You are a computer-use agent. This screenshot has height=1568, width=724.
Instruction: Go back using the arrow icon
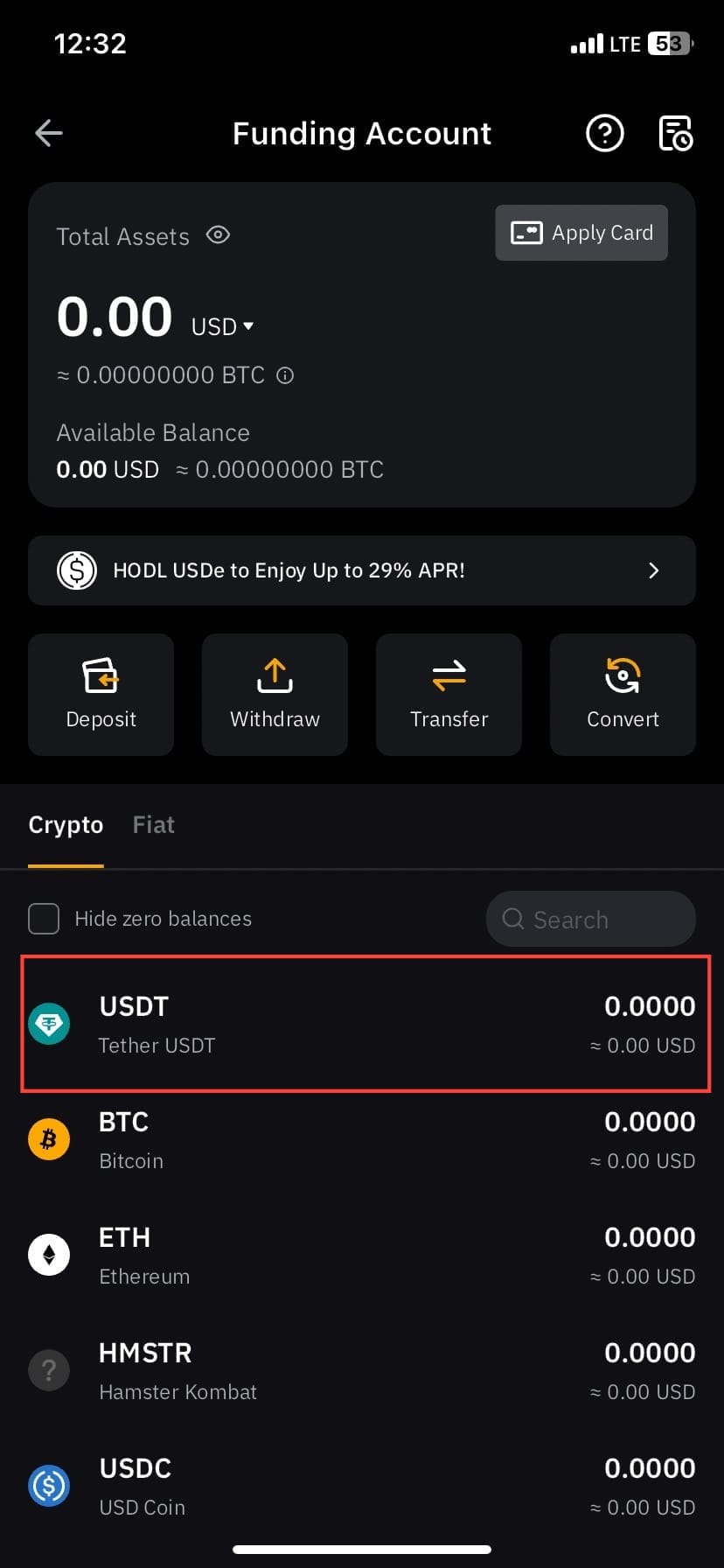49,133
